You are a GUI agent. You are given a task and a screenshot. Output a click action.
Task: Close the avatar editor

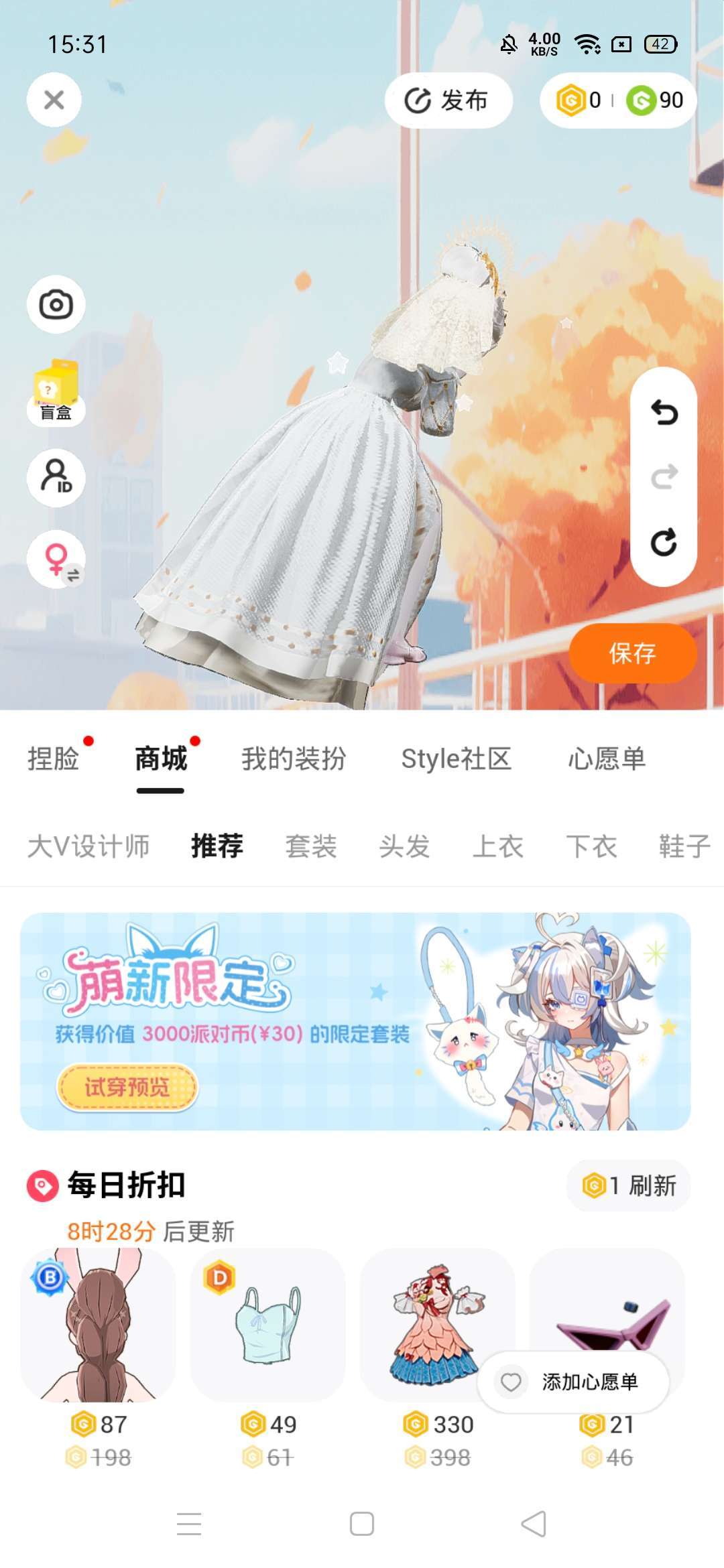(x=54, y=101)
